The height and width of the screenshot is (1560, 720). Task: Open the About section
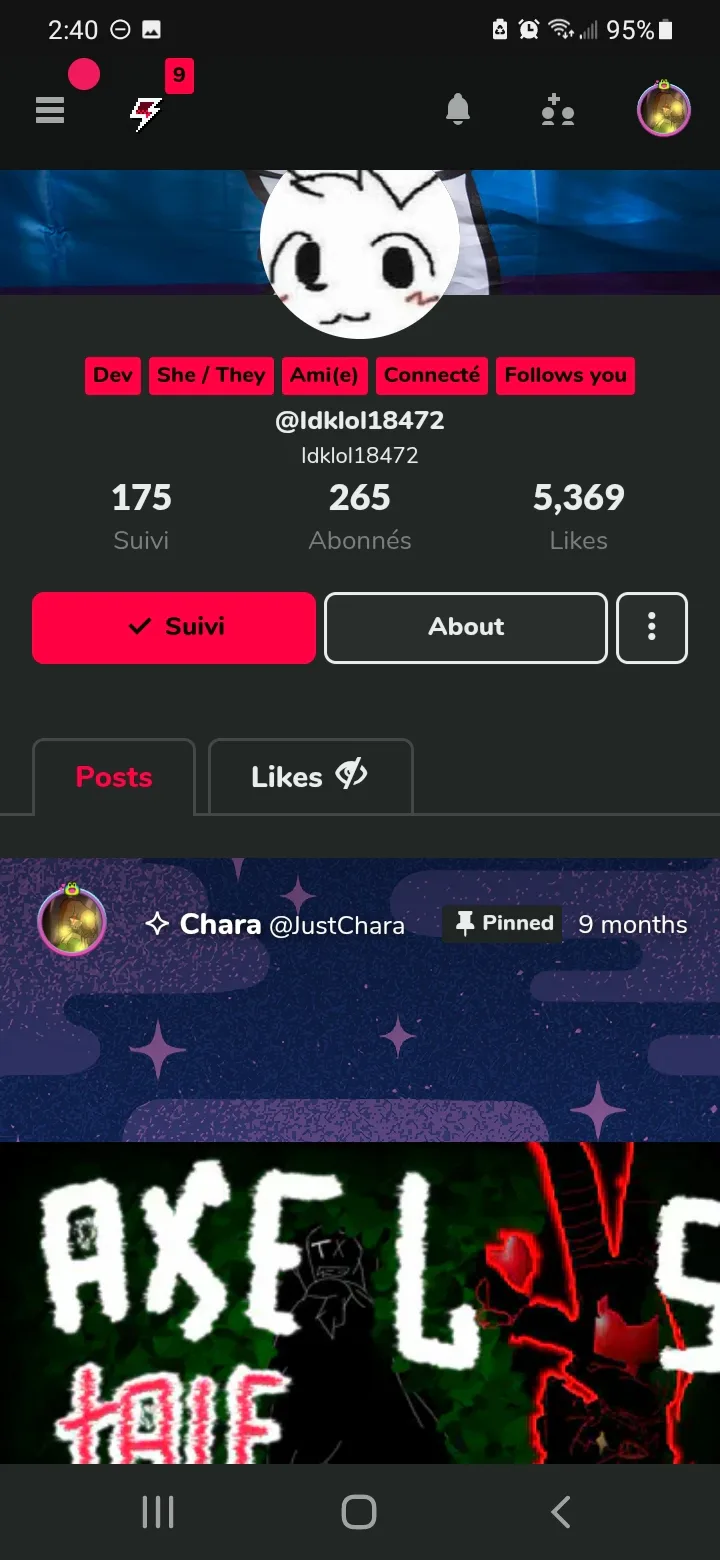(466, 627)
